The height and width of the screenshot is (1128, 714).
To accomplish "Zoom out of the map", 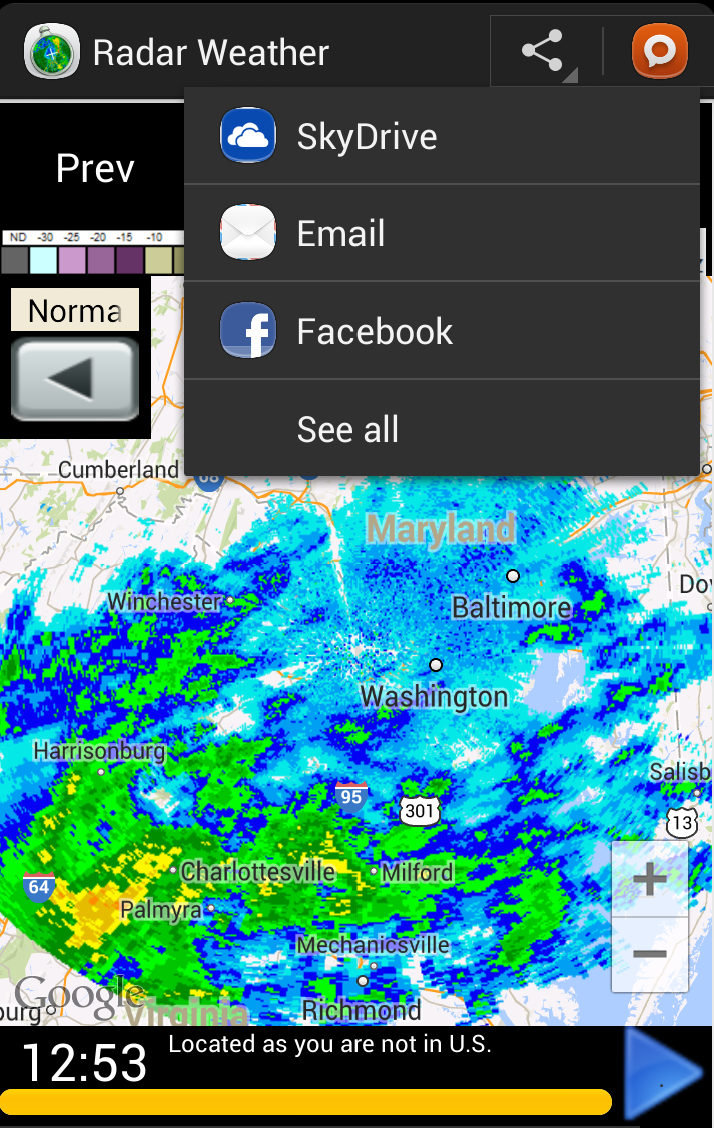I will [x=650, y=954].
